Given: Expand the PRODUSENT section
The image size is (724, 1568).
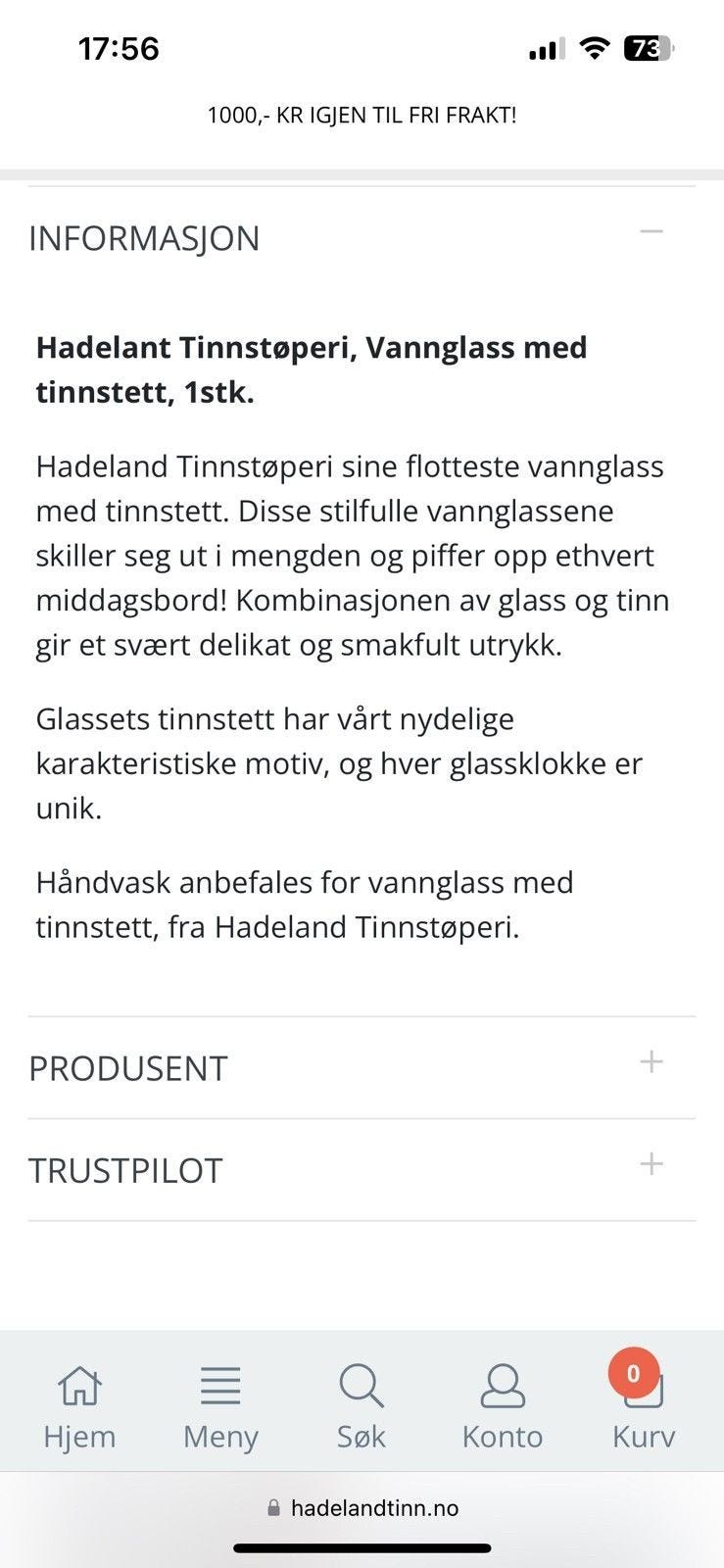Looking at the screenshot, I should pyautogui.click(x=650, y=1061).
